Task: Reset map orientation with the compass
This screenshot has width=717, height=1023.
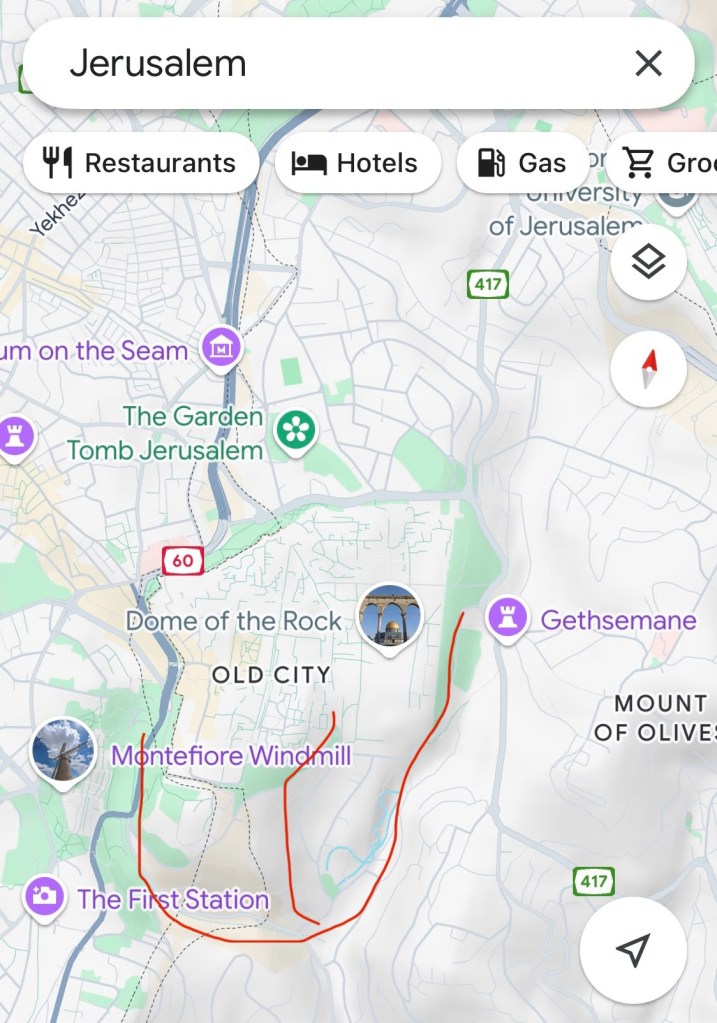Action: pos(648,369)
